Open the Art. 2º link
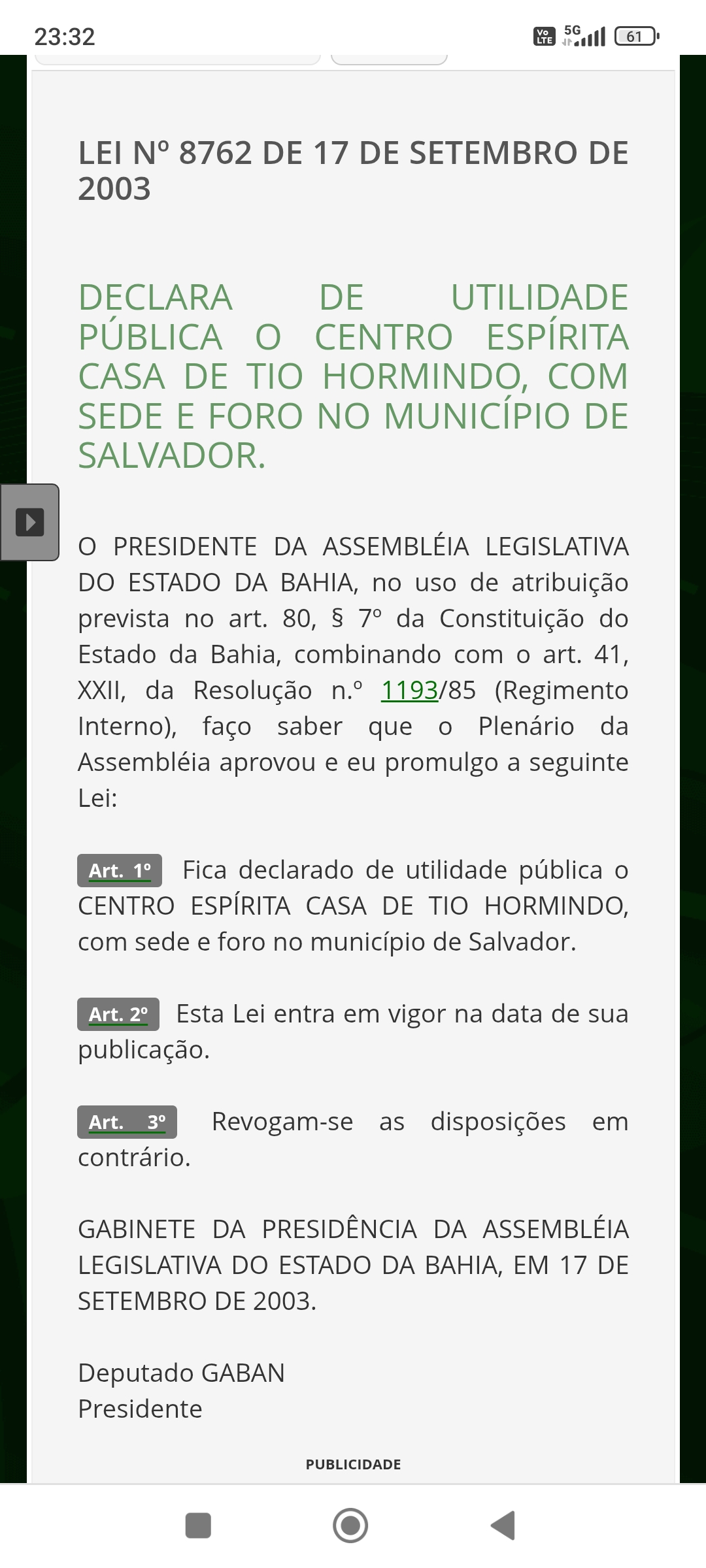 [118, 1014]
